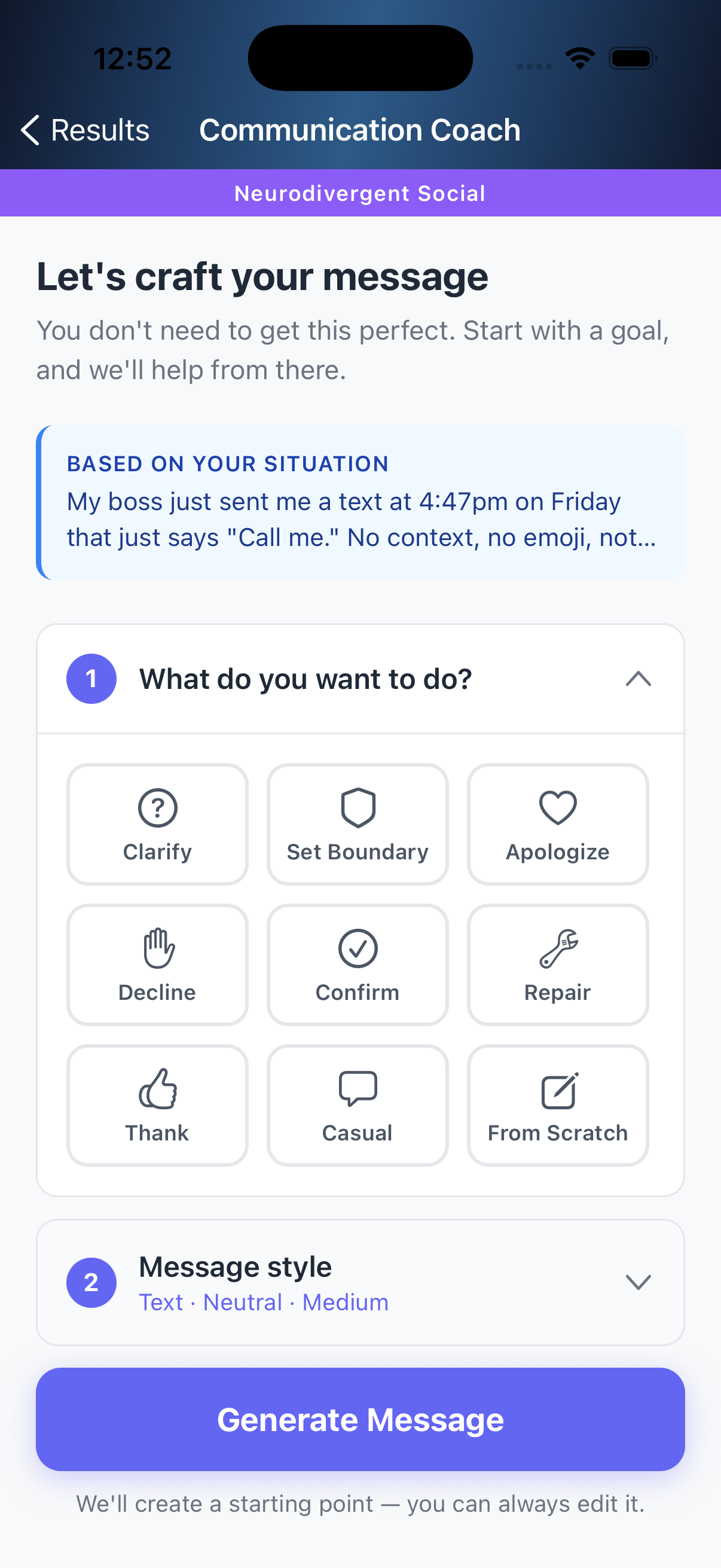
Task: Expand the Message style section
Action: click(638, 1283)
